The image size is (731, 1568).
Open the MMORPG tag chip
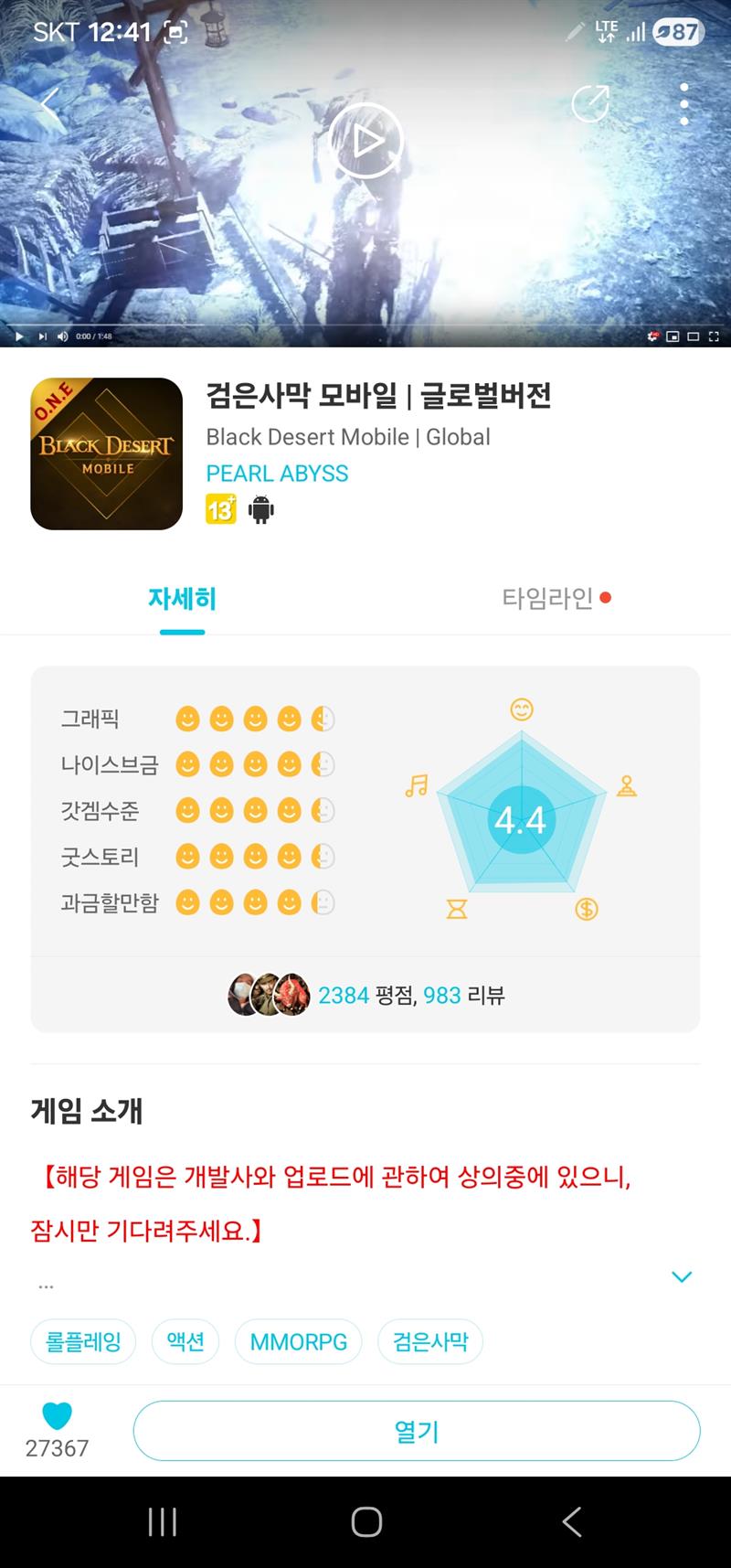[299, 1341]
